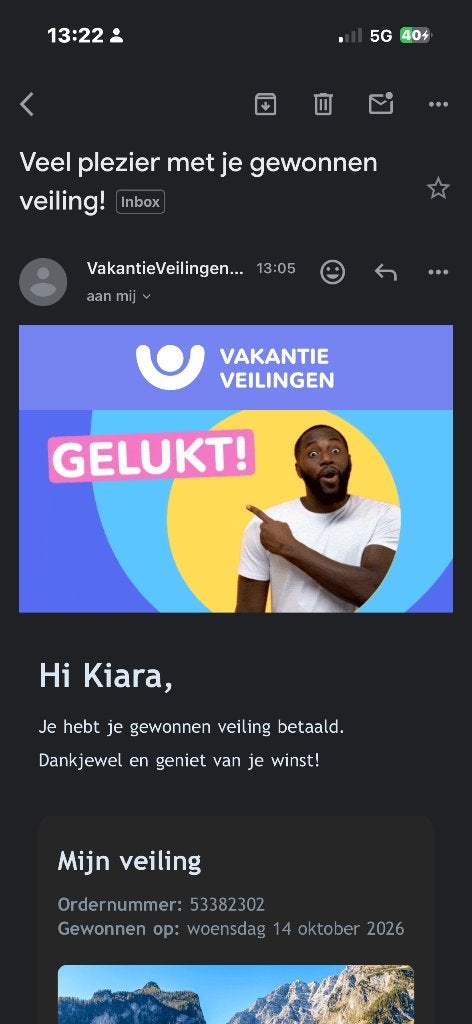Delete this email with the trash icon
Viewport: 472px width, 1024px height.
pyautogui.click(x=323, y=104)
